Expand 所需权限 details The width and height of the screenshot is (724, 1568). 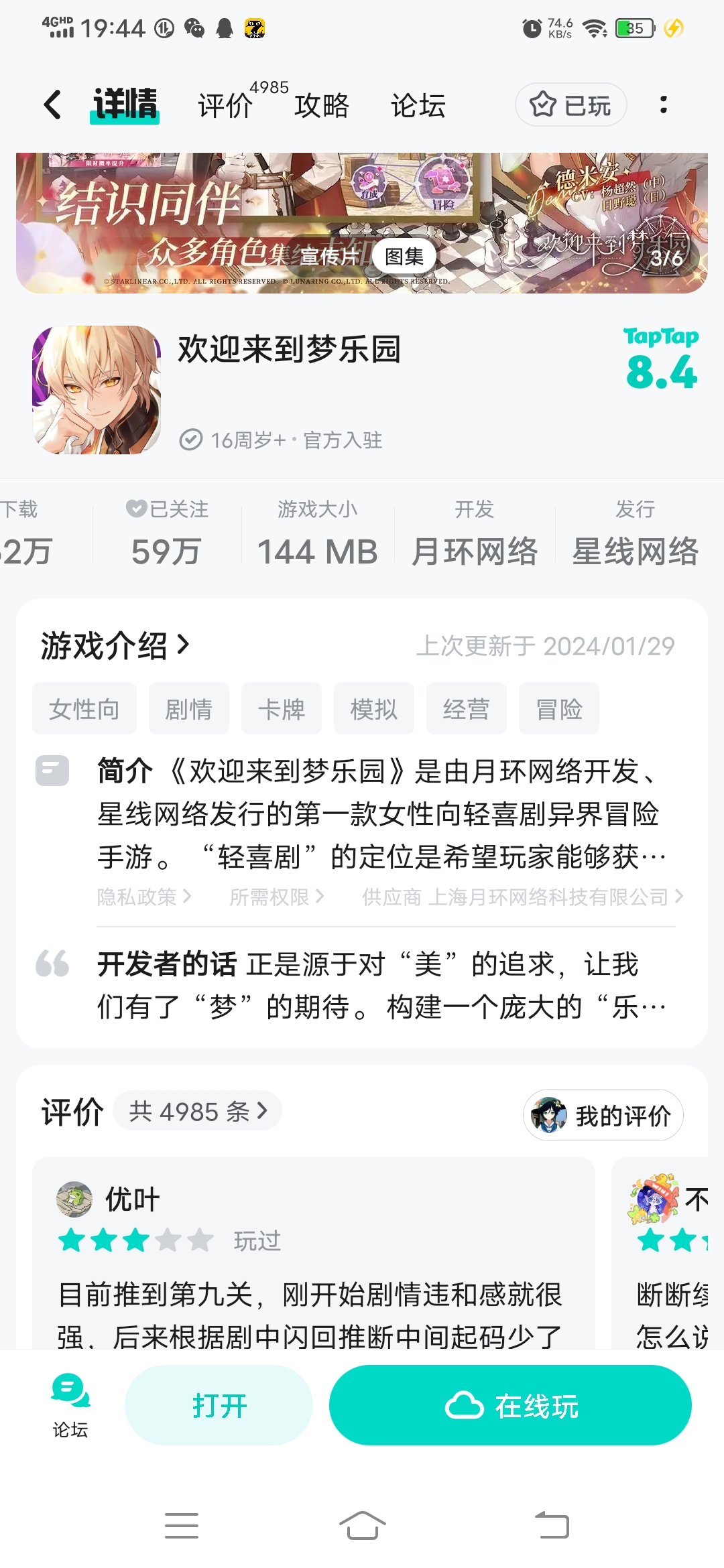(278, 897)
